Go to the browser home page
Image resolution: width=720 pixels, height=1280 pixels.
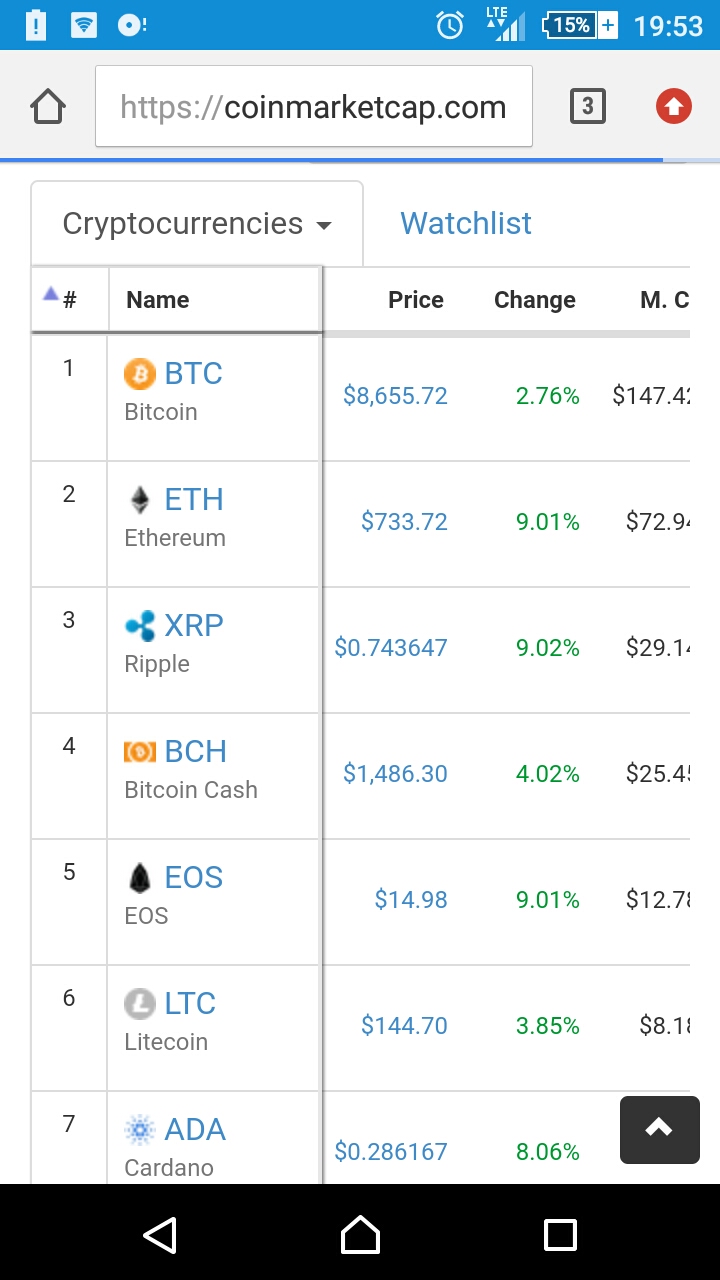(x=48, y=106)
